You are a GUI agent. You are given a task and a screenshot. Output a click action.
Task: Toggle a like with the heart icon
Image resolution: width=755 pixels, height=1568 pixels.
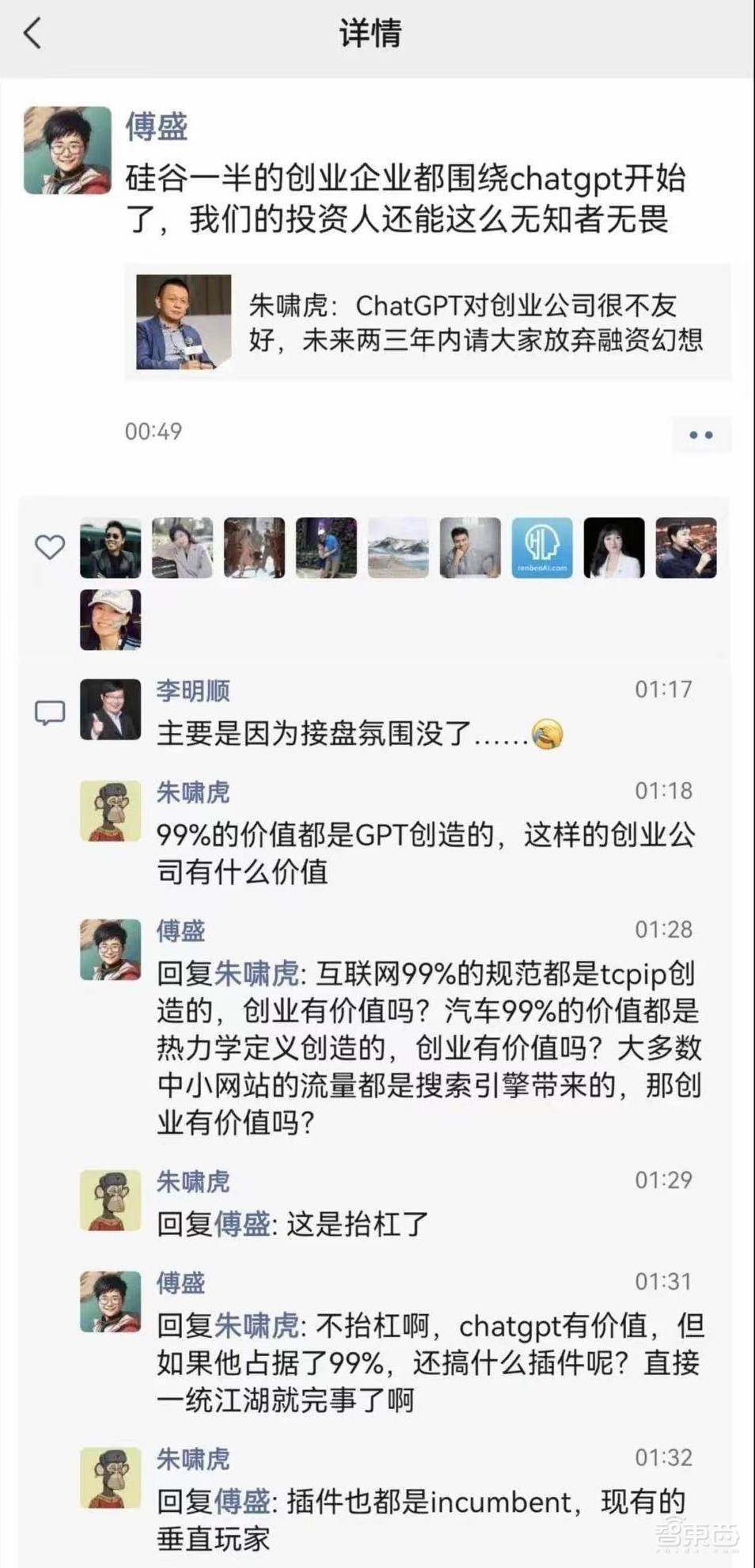coord(49,546)
